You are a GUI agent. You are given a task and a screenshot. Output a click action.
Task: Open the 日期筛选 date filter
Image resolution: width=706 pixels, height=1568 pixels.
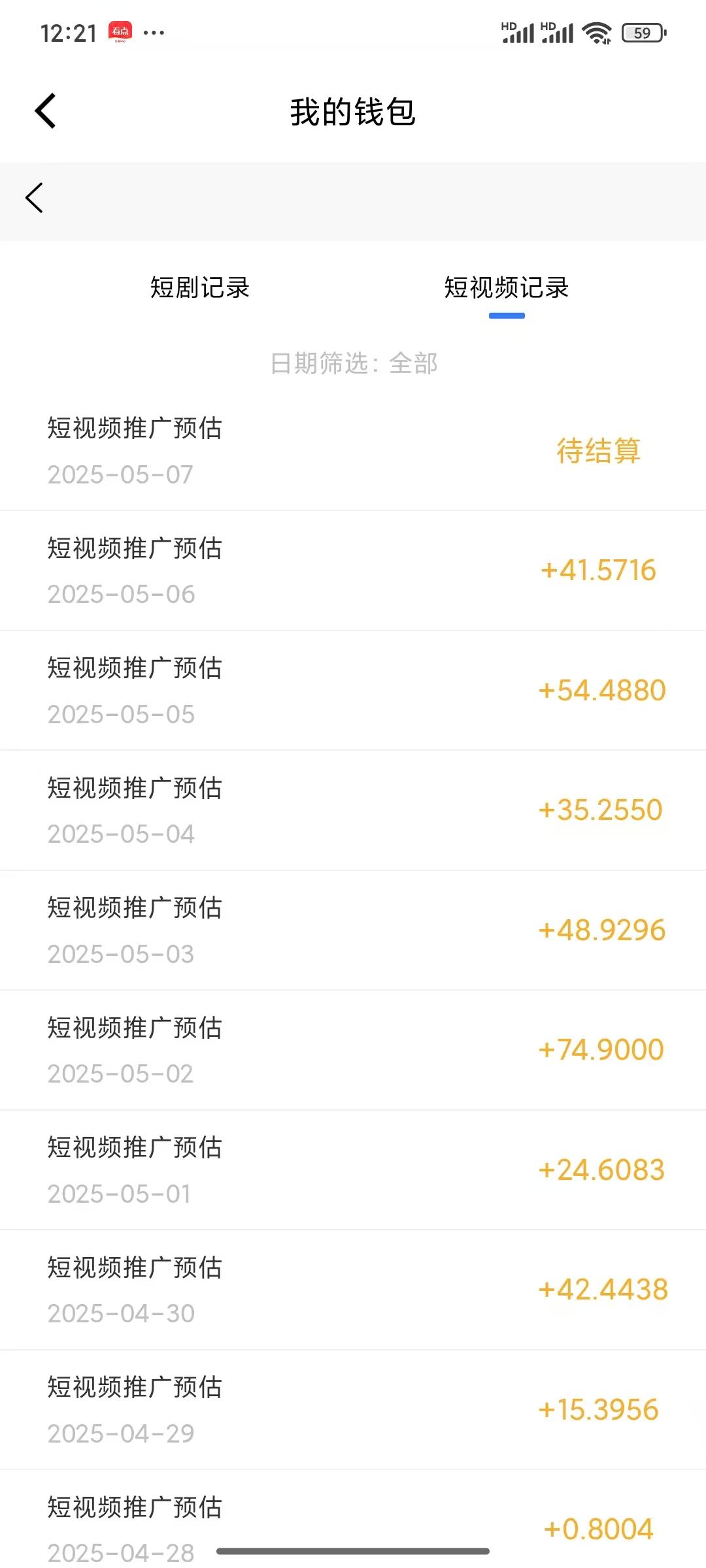point(354,363)
